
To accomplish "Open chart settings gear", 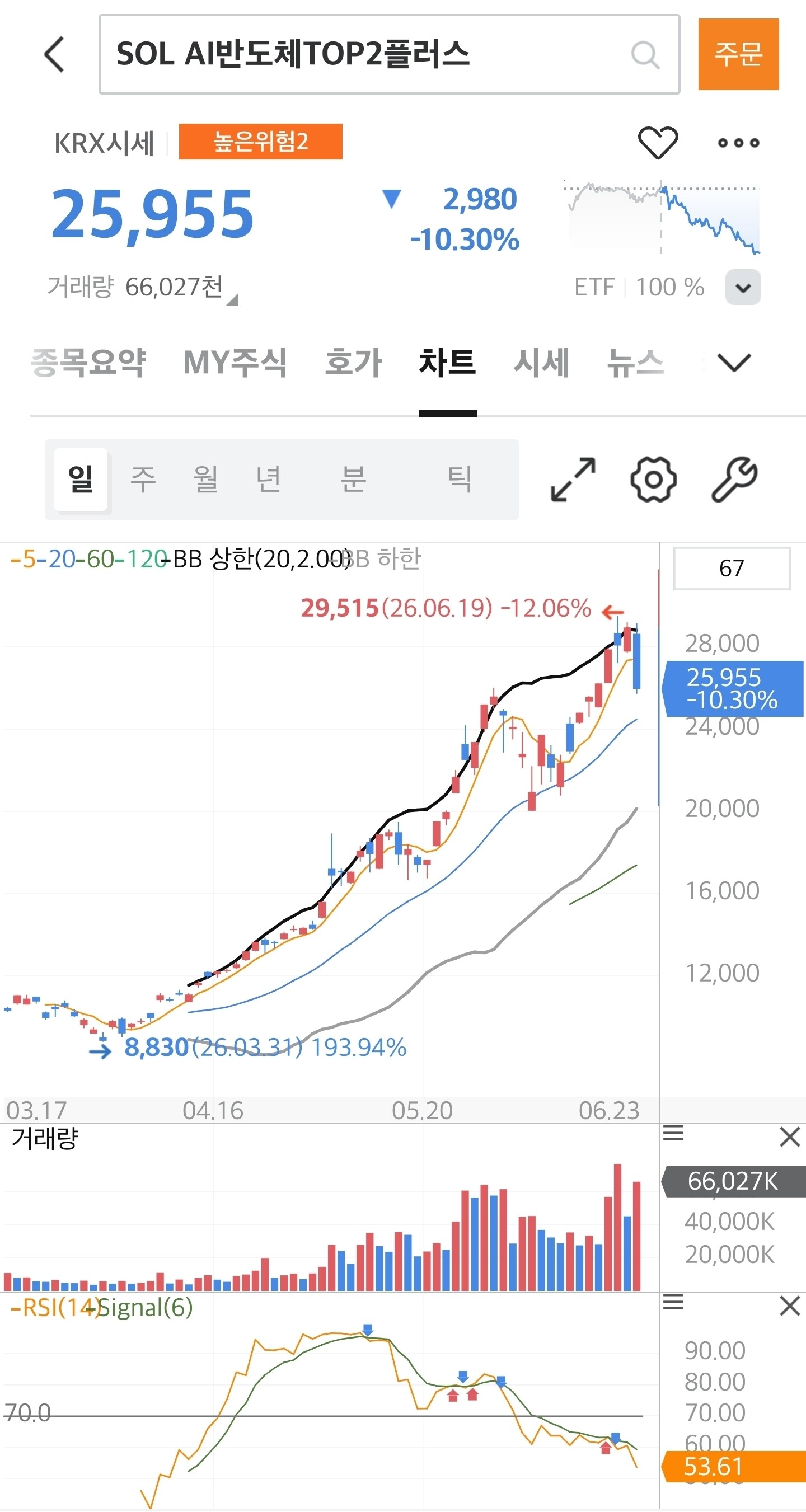I will 653,480.
